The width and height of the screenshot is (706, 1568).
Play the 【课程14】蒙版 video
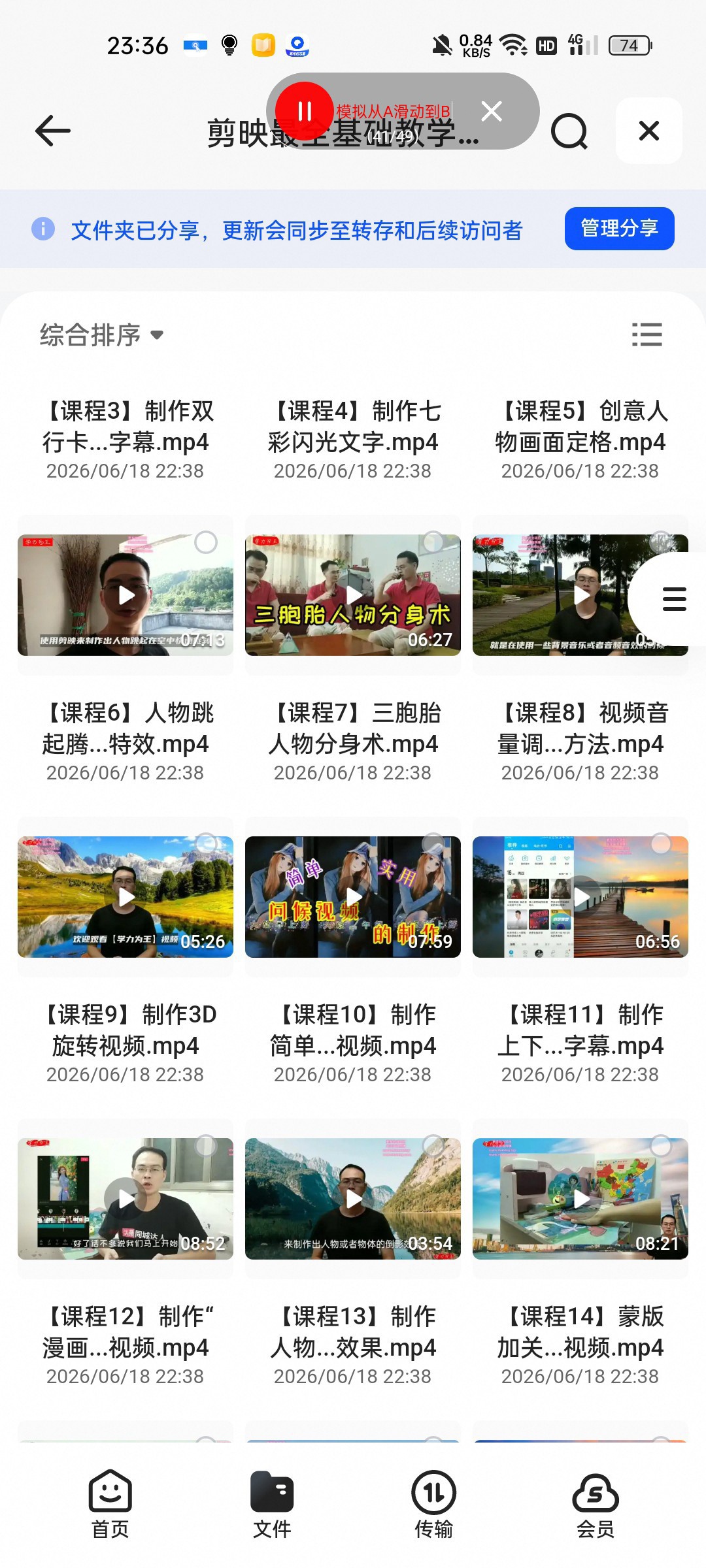pos(580,1199)
